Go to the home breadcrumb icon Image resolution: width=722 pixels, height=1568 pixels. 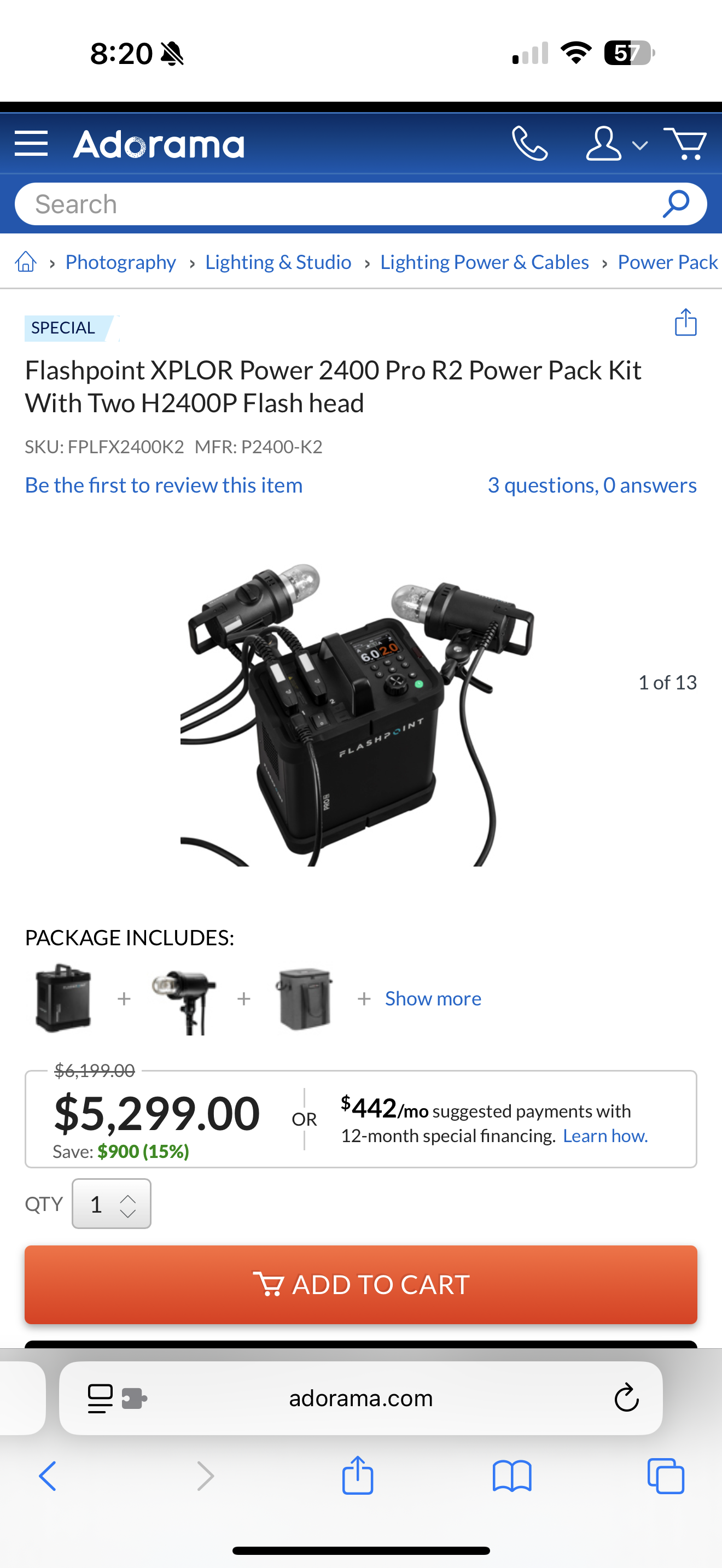tap(26, 262)
